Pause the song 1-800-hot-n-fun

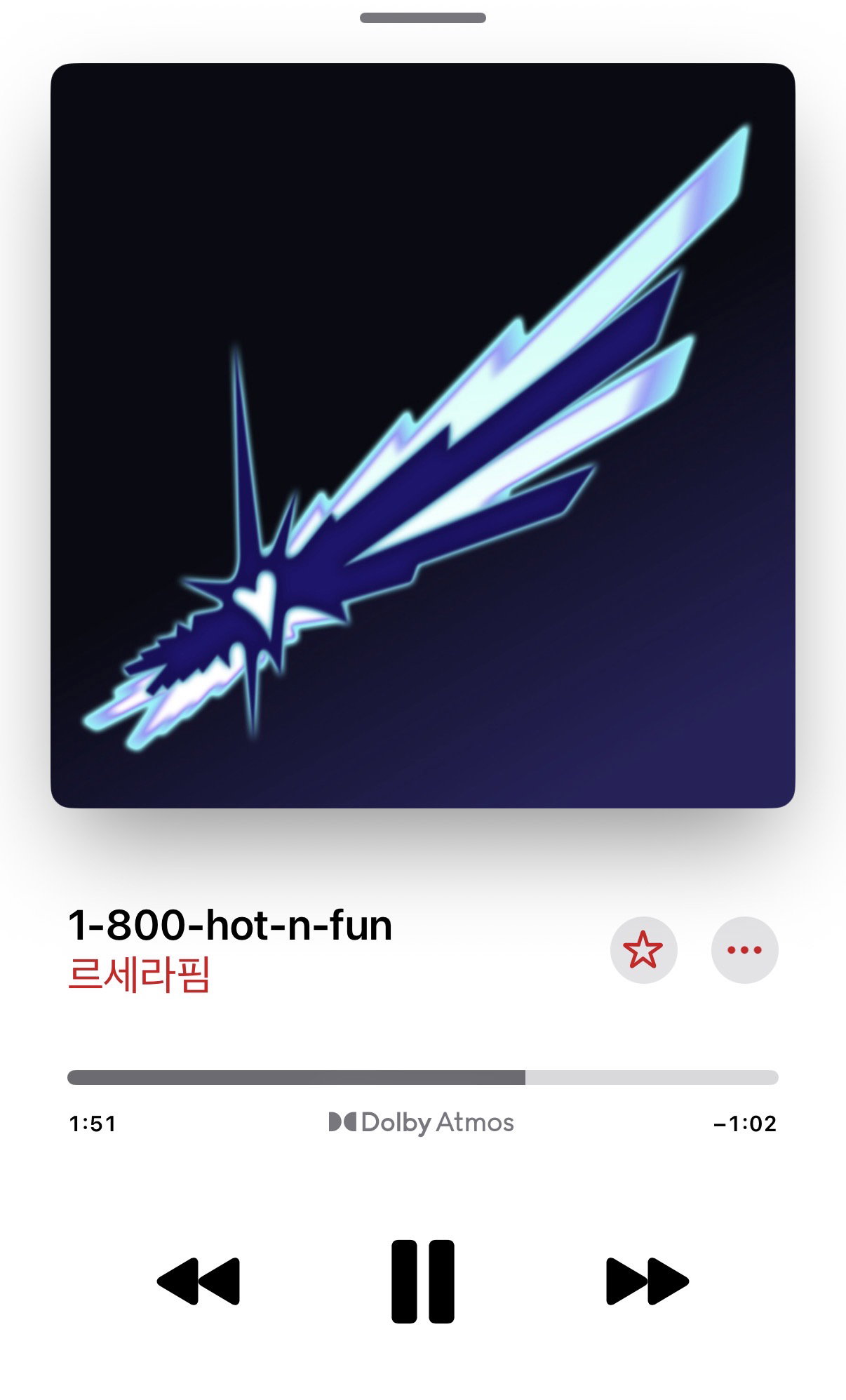423,1281
